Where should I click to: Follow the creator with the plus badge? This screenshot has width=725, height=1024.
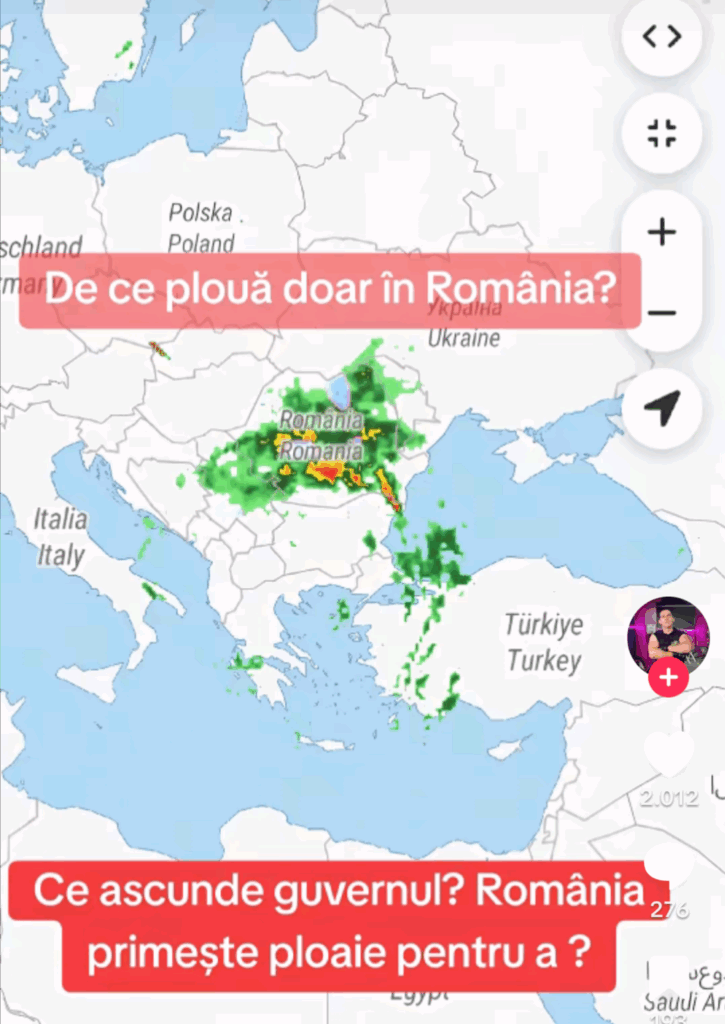pyautogui.click(x=667, y=680)
